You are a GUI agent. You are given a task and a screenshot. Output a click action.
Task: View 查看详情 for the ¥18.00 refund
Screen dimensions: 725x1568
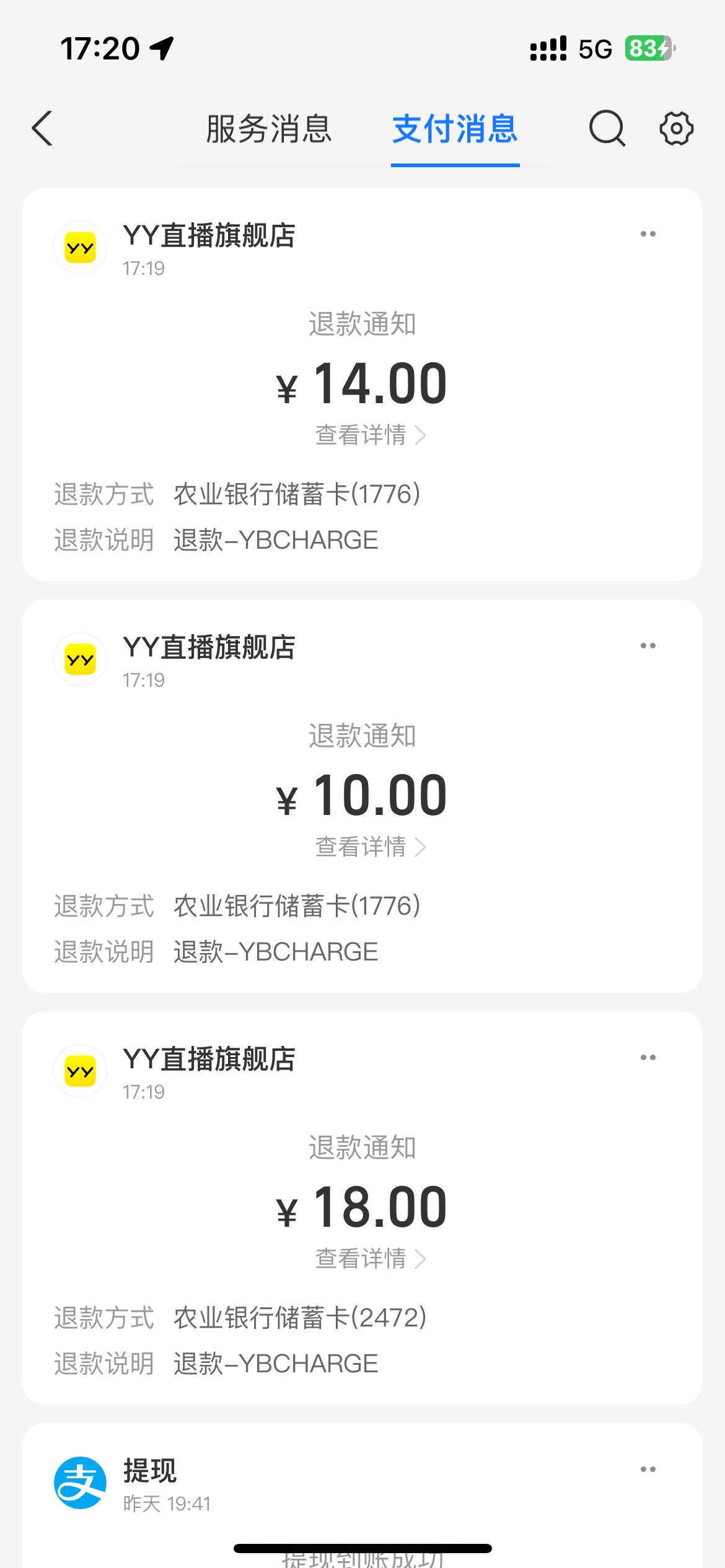click(x=370, y=1259)
